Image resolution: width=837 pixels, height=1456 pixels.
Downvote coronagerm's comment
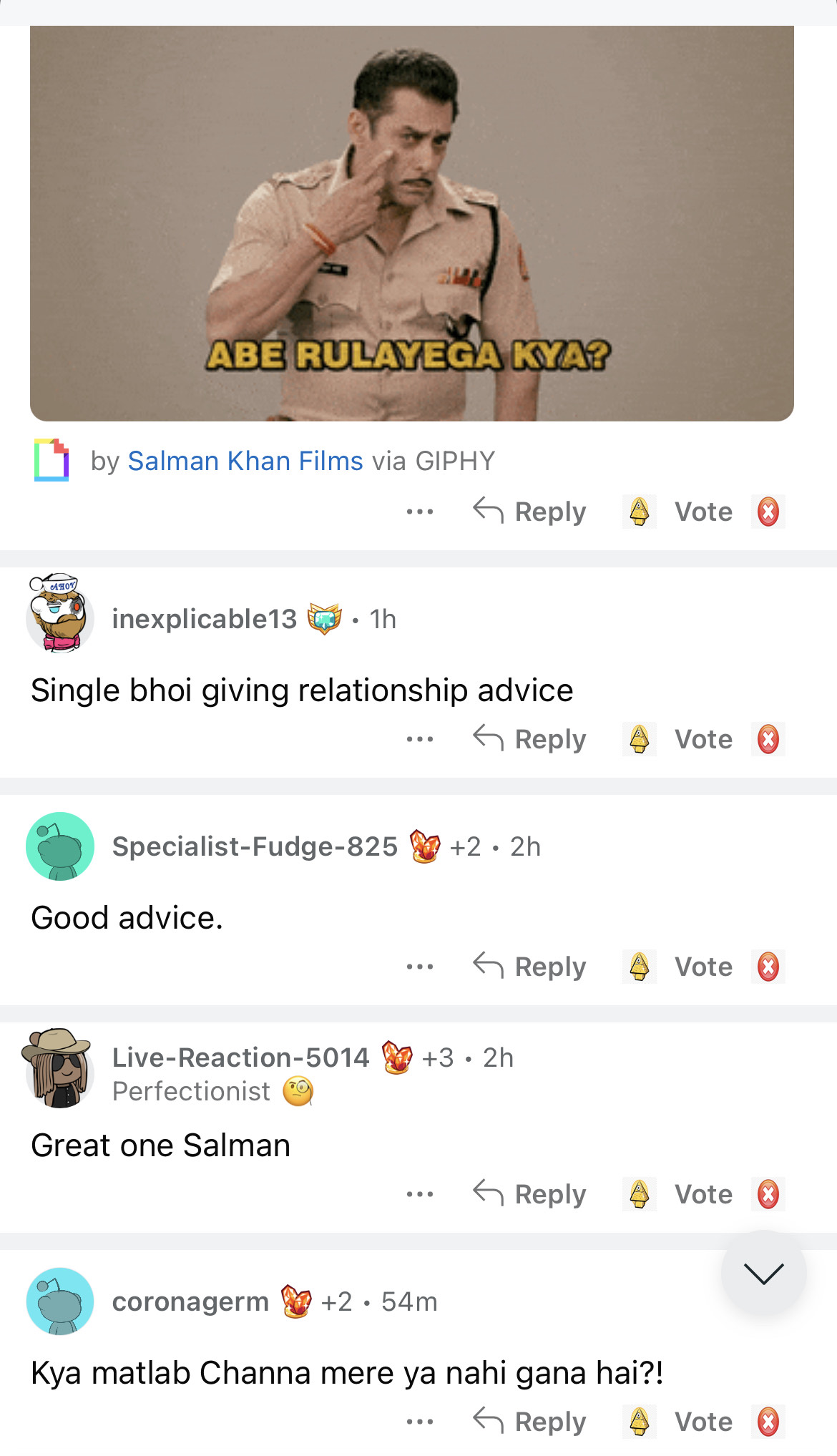(768, 1422)
